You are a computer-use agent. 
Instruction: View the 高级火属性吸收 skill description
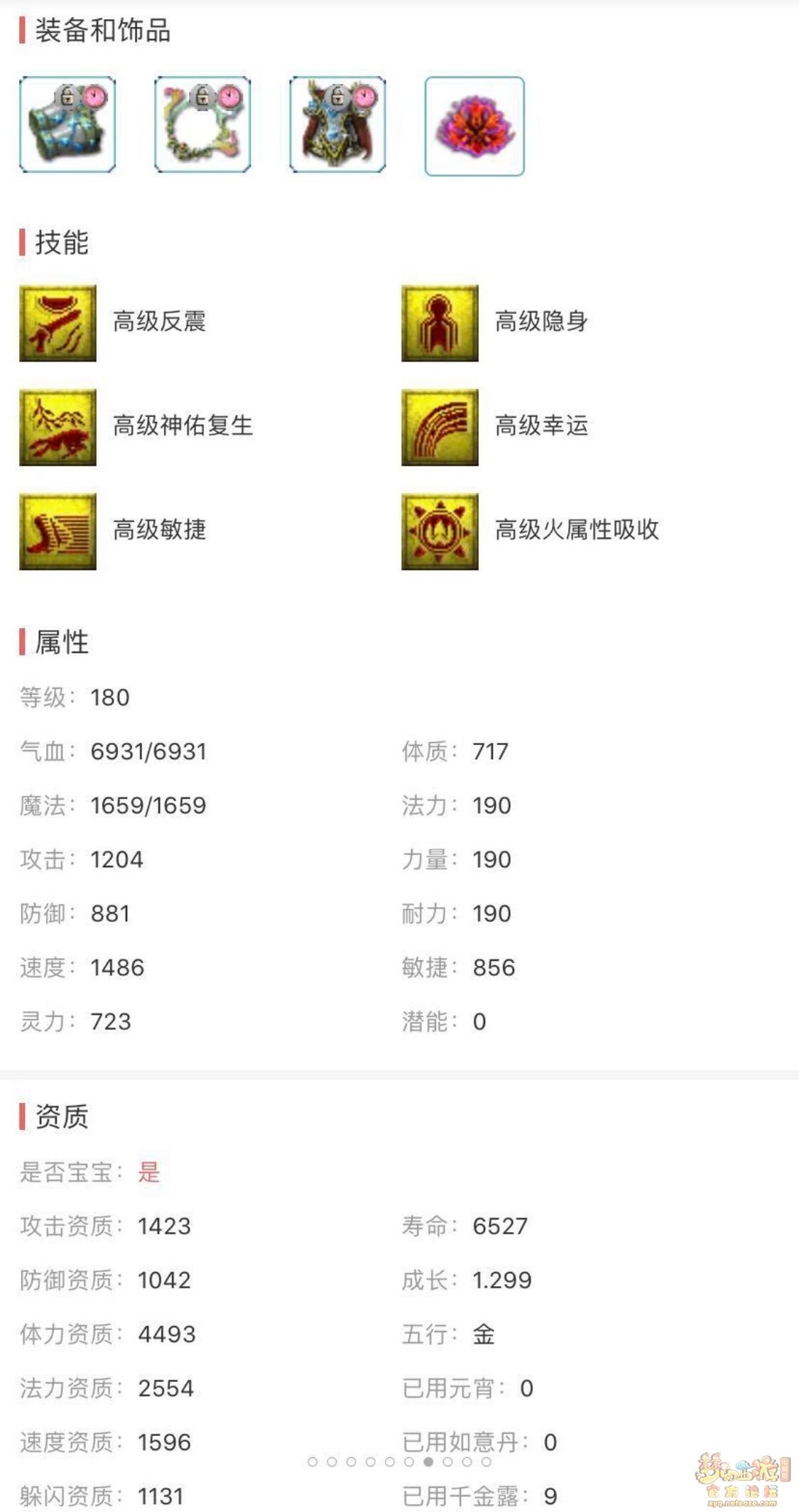point(440,531)
